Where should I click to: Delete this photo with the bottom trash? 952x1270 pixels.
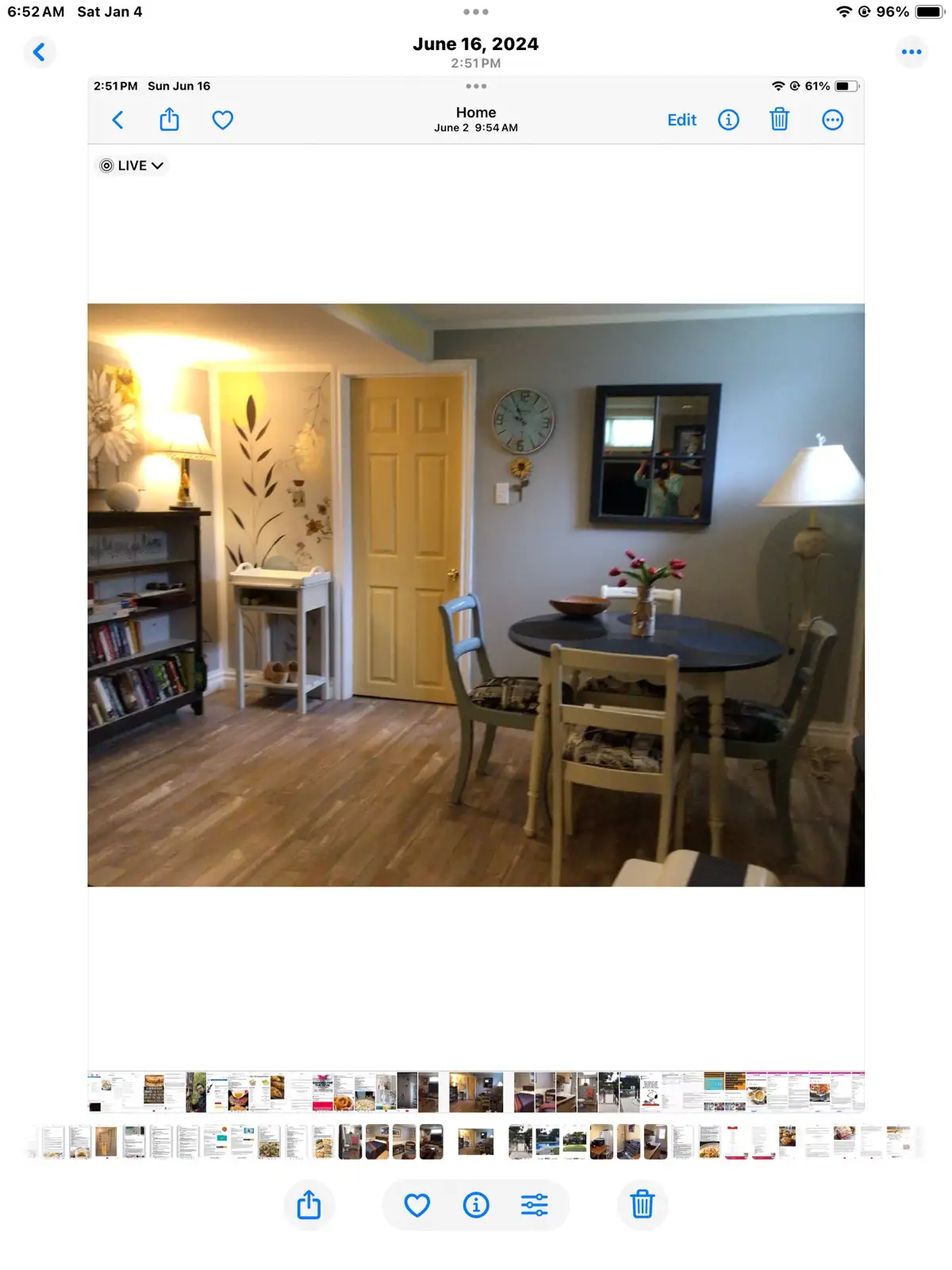point(642,1204)
